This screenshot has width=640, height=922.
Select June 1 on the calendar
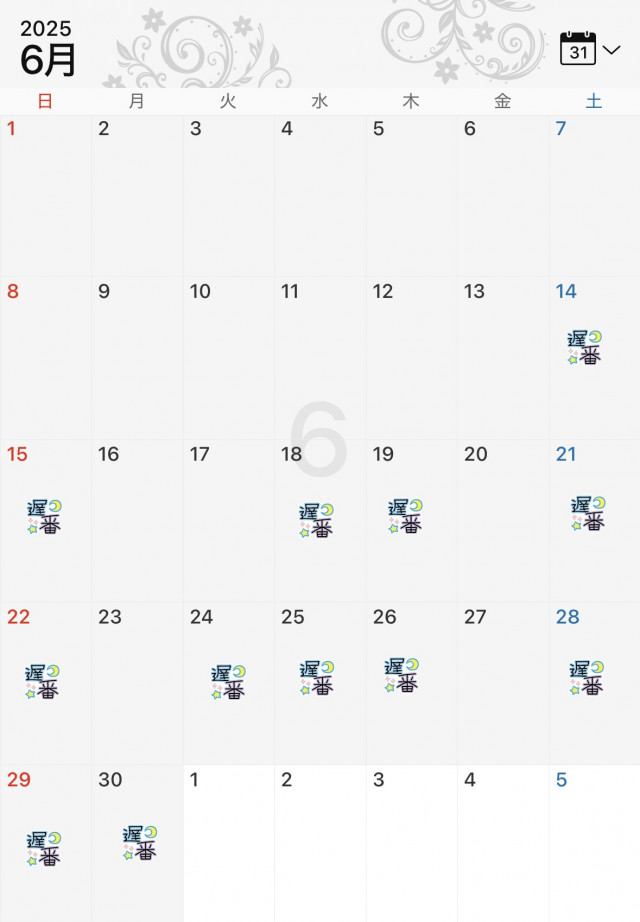pos(45,195)
